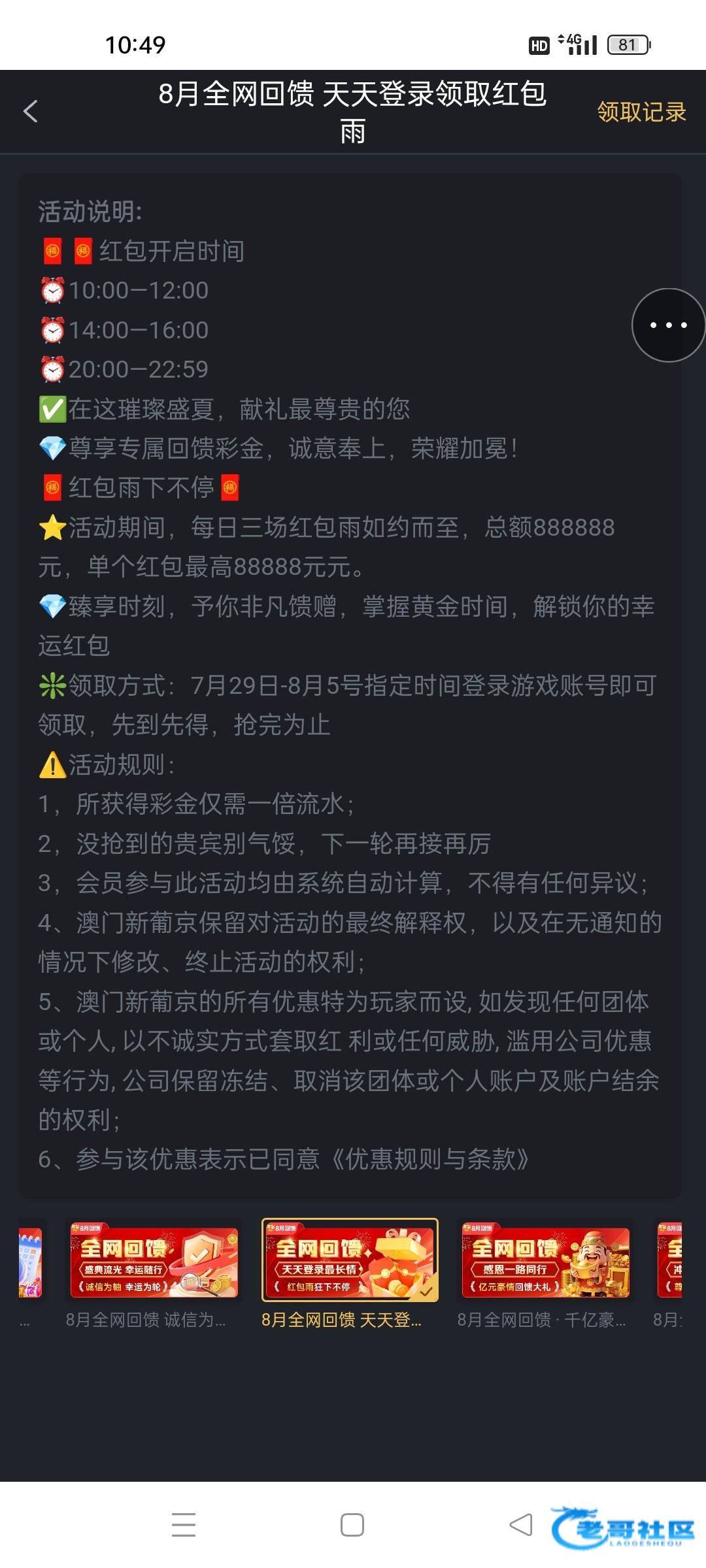Tap the floating three-dots menu button

(x=668, y=325)
